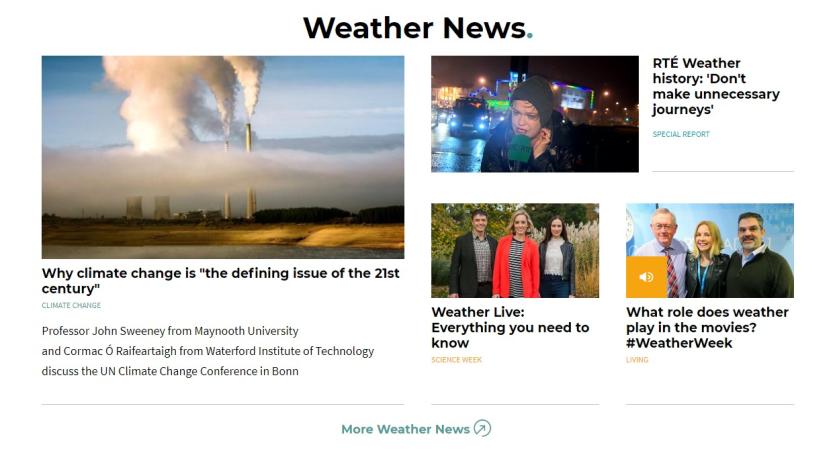Open the Science Week tag
The width and height of the screenshot is (835, 451).
(x=456, y=360)
